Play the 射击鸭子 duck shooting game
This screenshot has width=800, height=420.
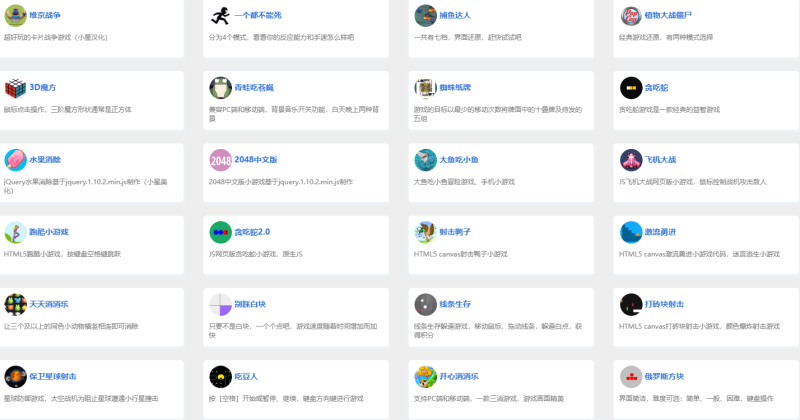click(x=456, y=232)
